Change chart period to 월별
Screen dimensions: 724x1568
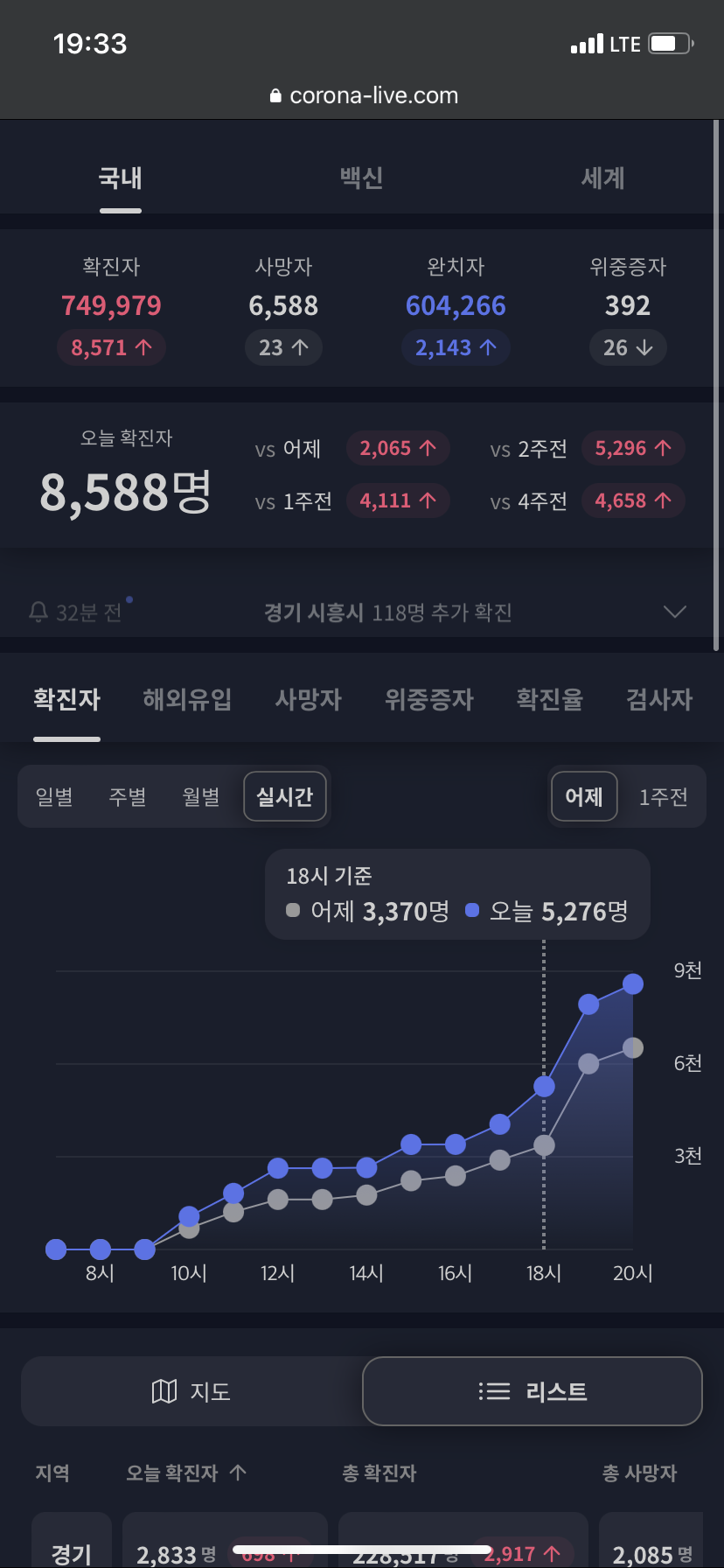tap(201, 797)
